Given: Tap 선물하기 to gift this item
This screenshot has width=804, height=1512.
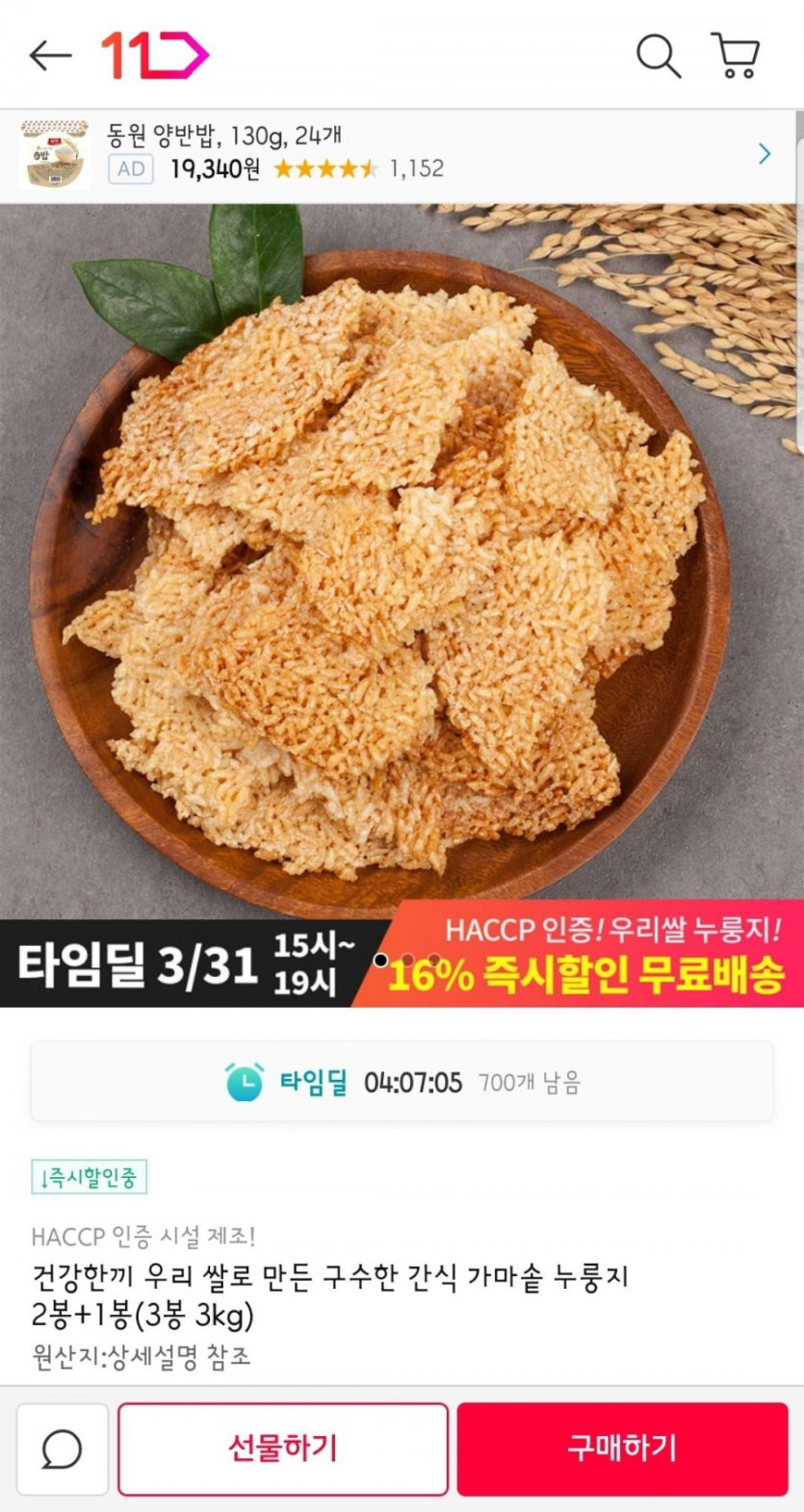Looking at the screenshot, I should point(283,1448).
